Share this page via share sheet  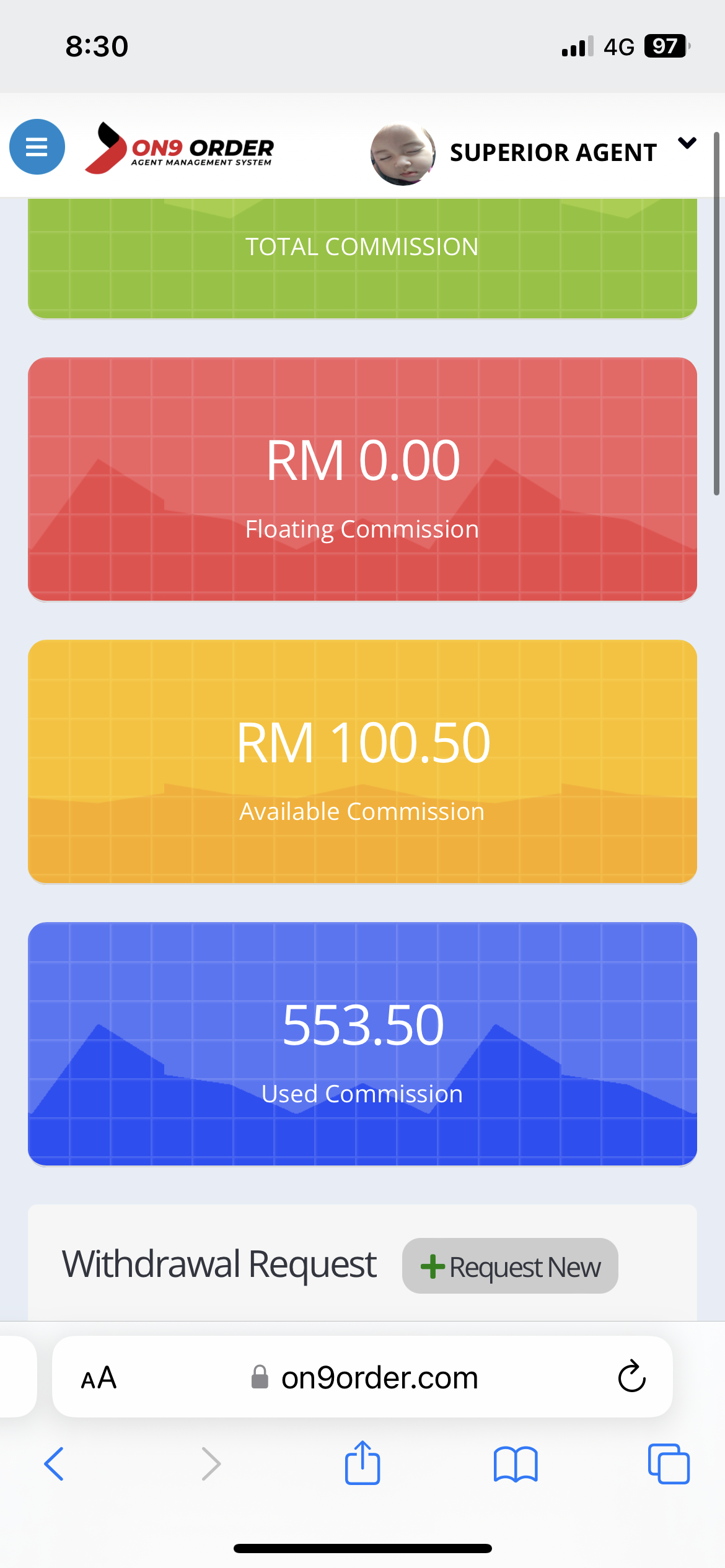[x=362, y=1463]
